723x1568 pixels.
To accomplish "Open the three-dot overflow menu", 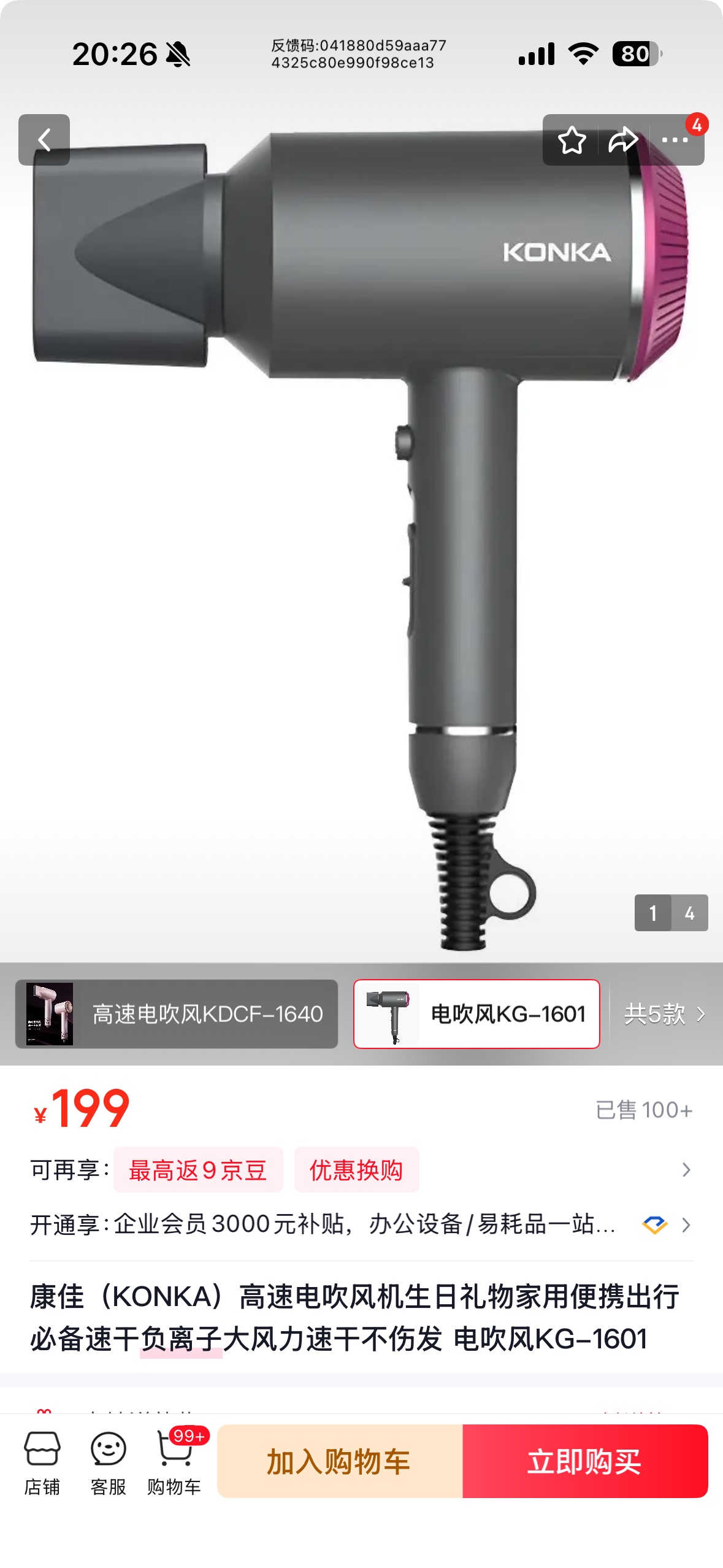I will tap(675, 140).
